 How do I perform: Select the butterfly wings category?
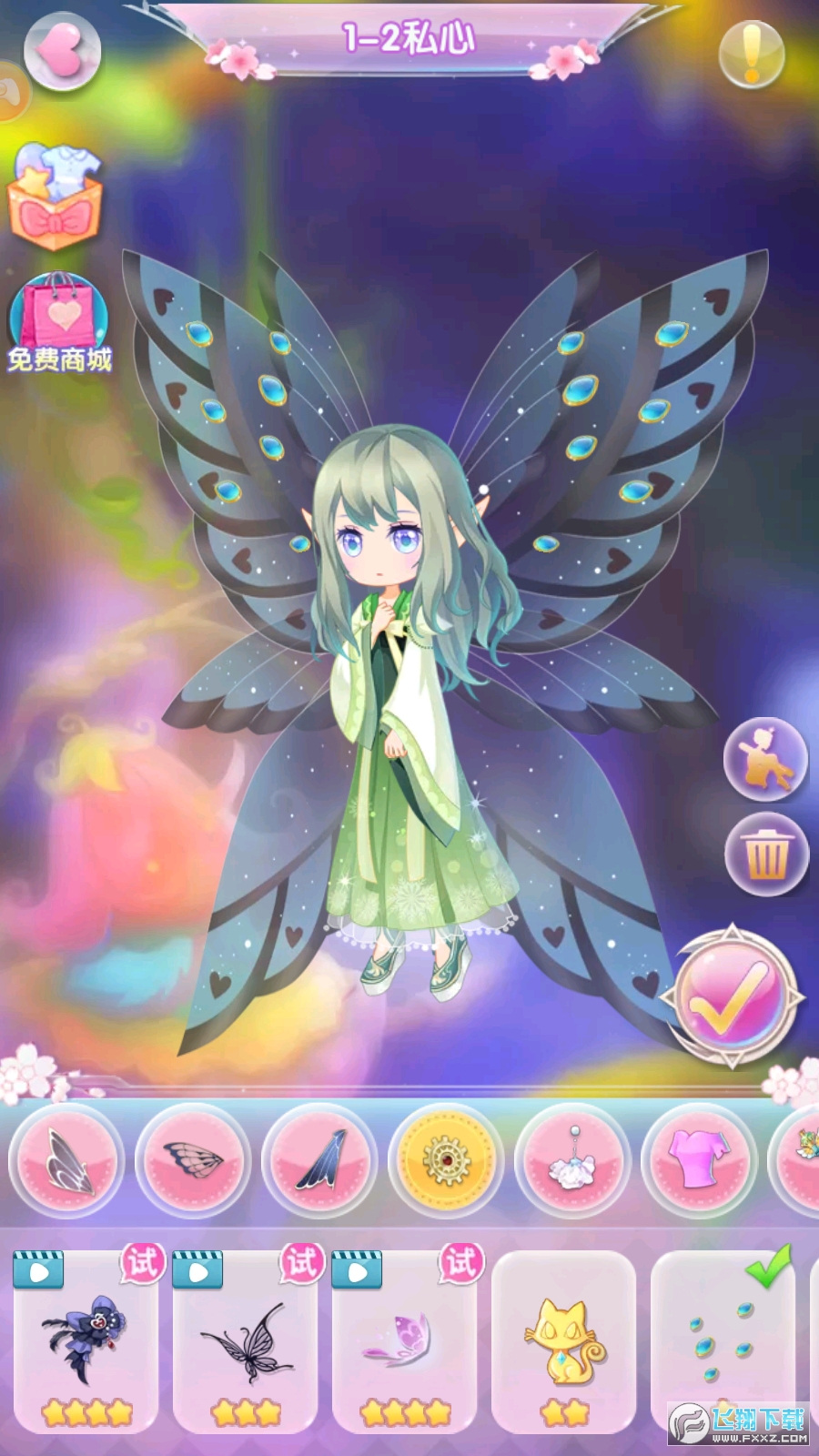coord(193,1160)
